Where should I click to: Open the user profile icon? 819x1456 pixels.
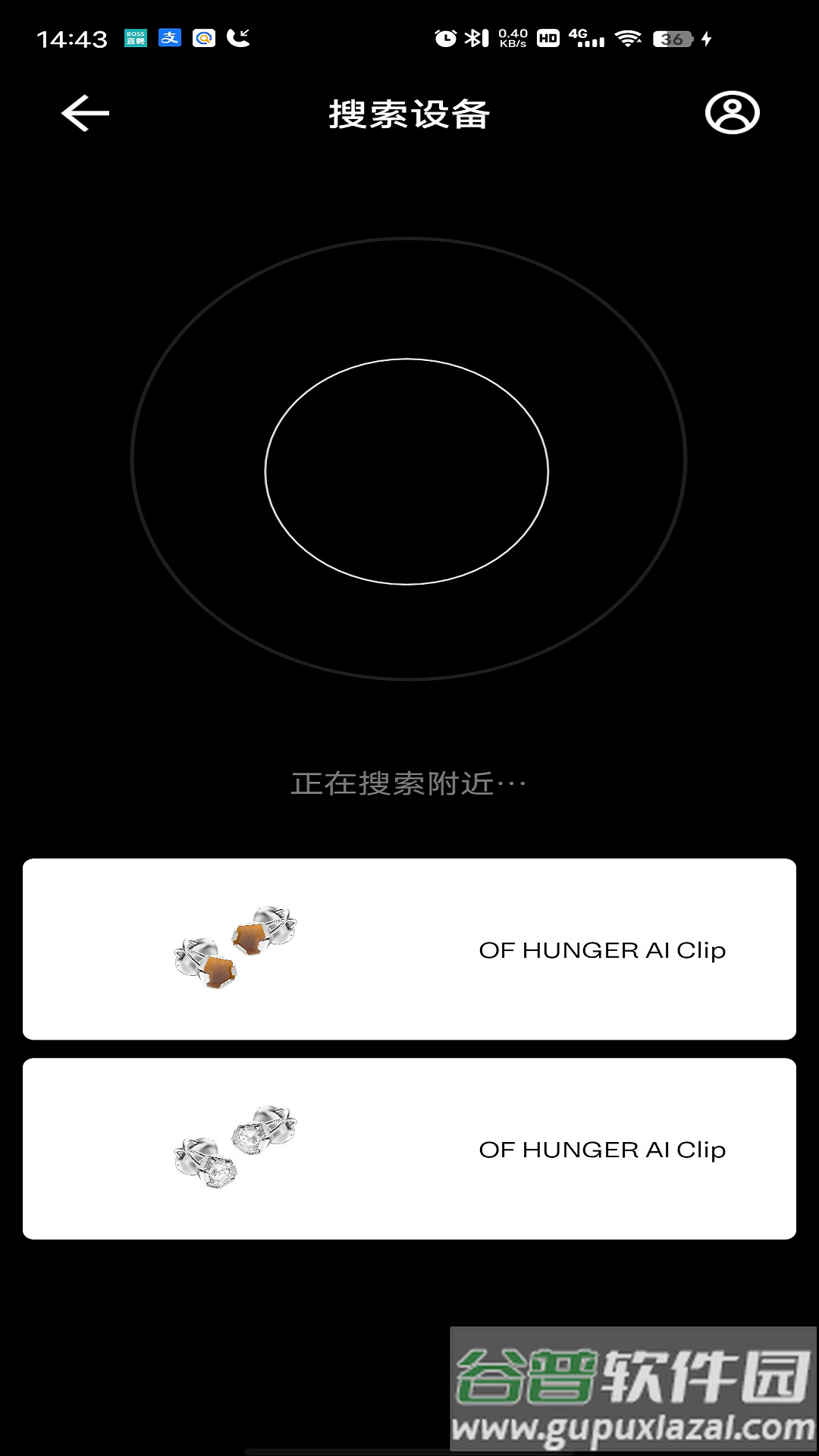coord(732,114)
